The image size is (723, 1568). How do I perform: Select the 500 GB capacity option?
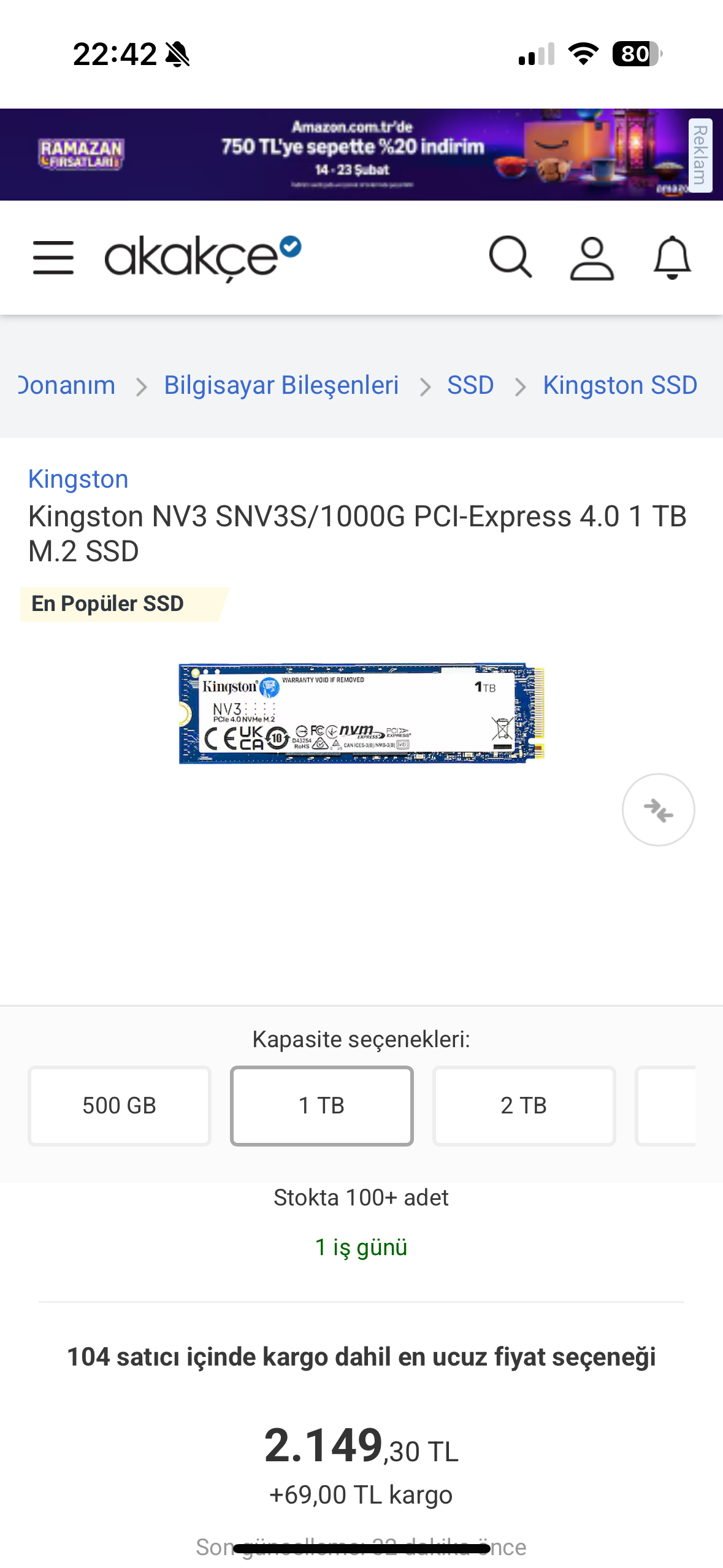[120, 1105]
